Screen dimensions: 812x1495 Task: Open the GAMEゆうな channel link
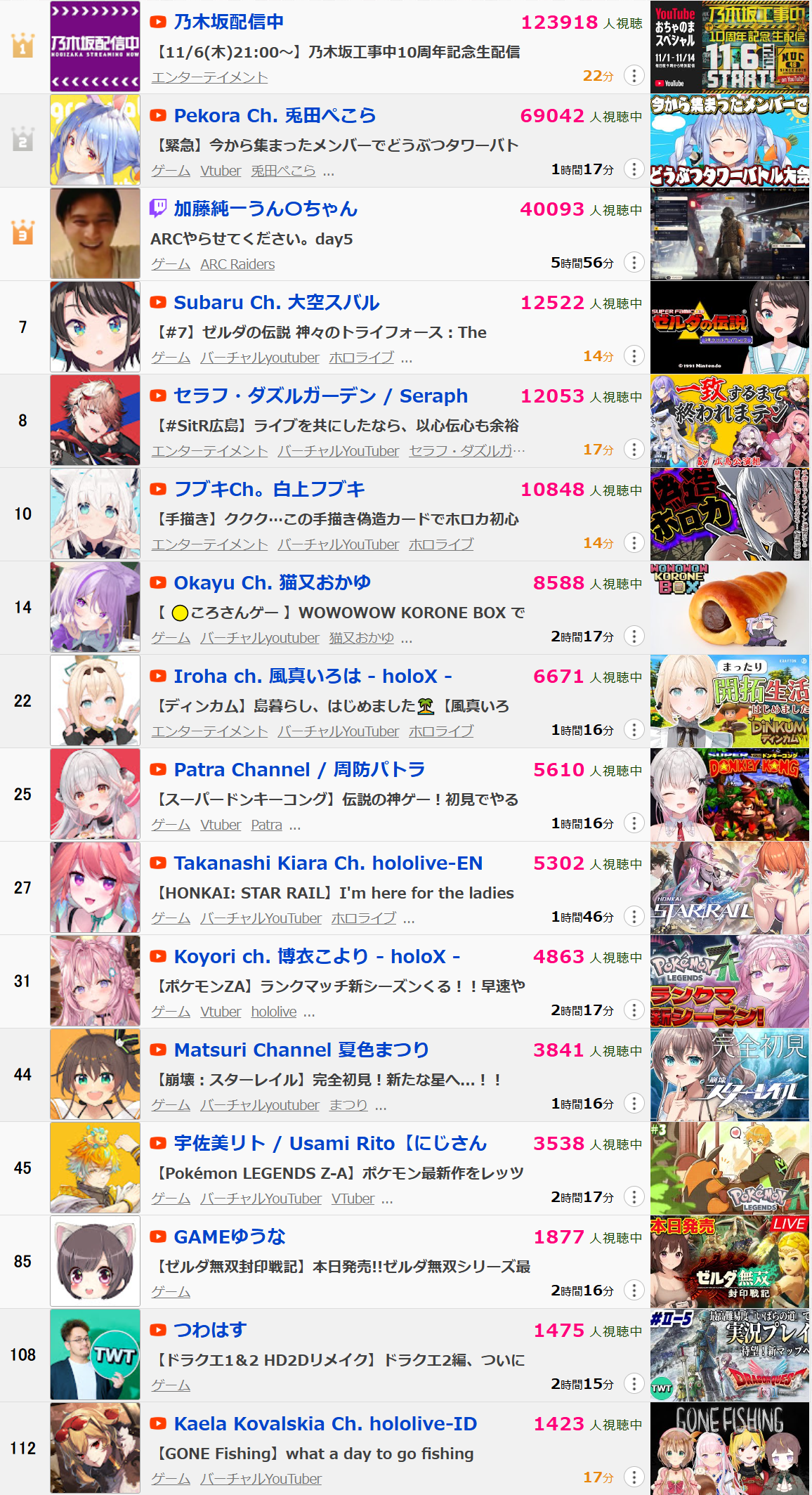point(229,1237)
